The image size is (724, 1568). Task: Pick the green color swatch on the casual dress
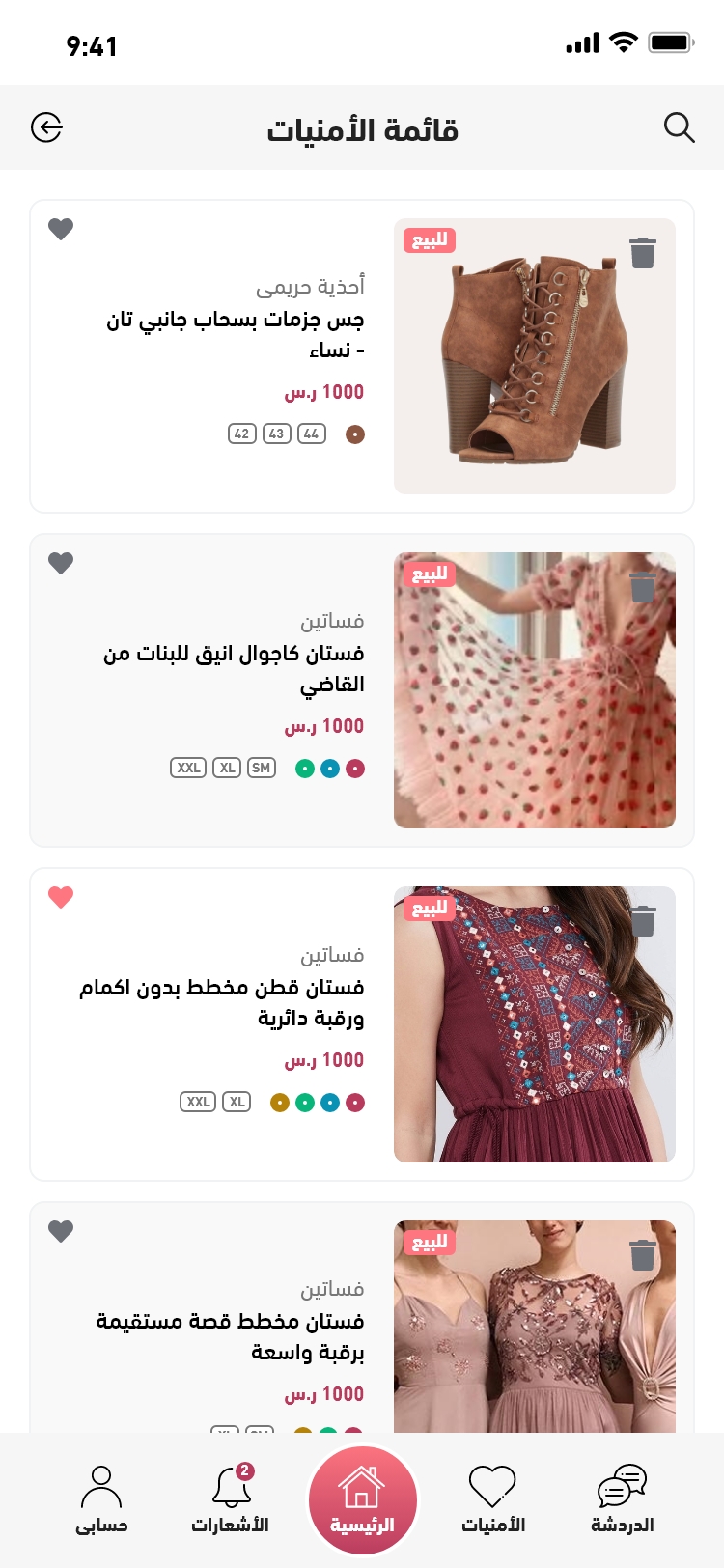tap(308, 769)
